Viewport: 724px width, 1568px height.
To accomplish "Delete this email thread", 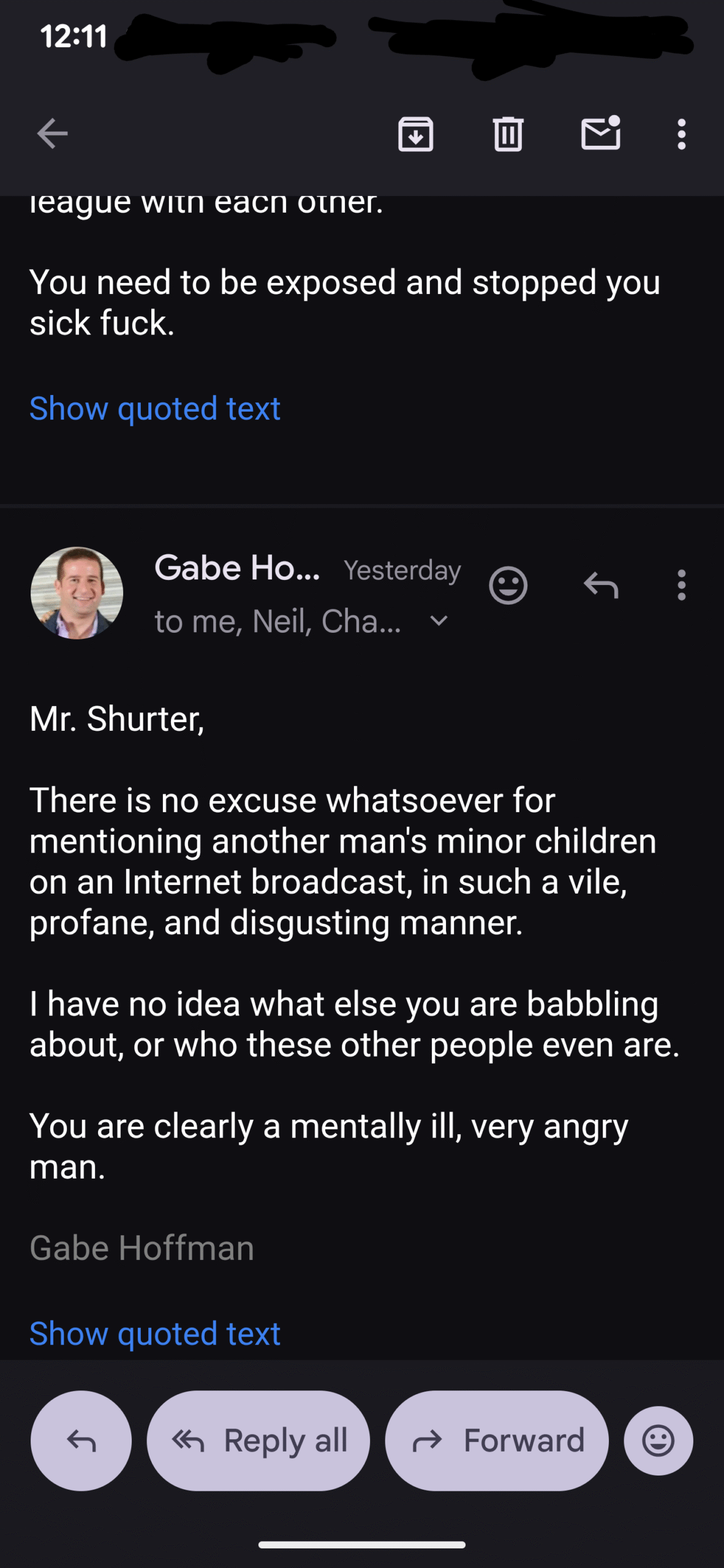I will click(x=508, y=134).
